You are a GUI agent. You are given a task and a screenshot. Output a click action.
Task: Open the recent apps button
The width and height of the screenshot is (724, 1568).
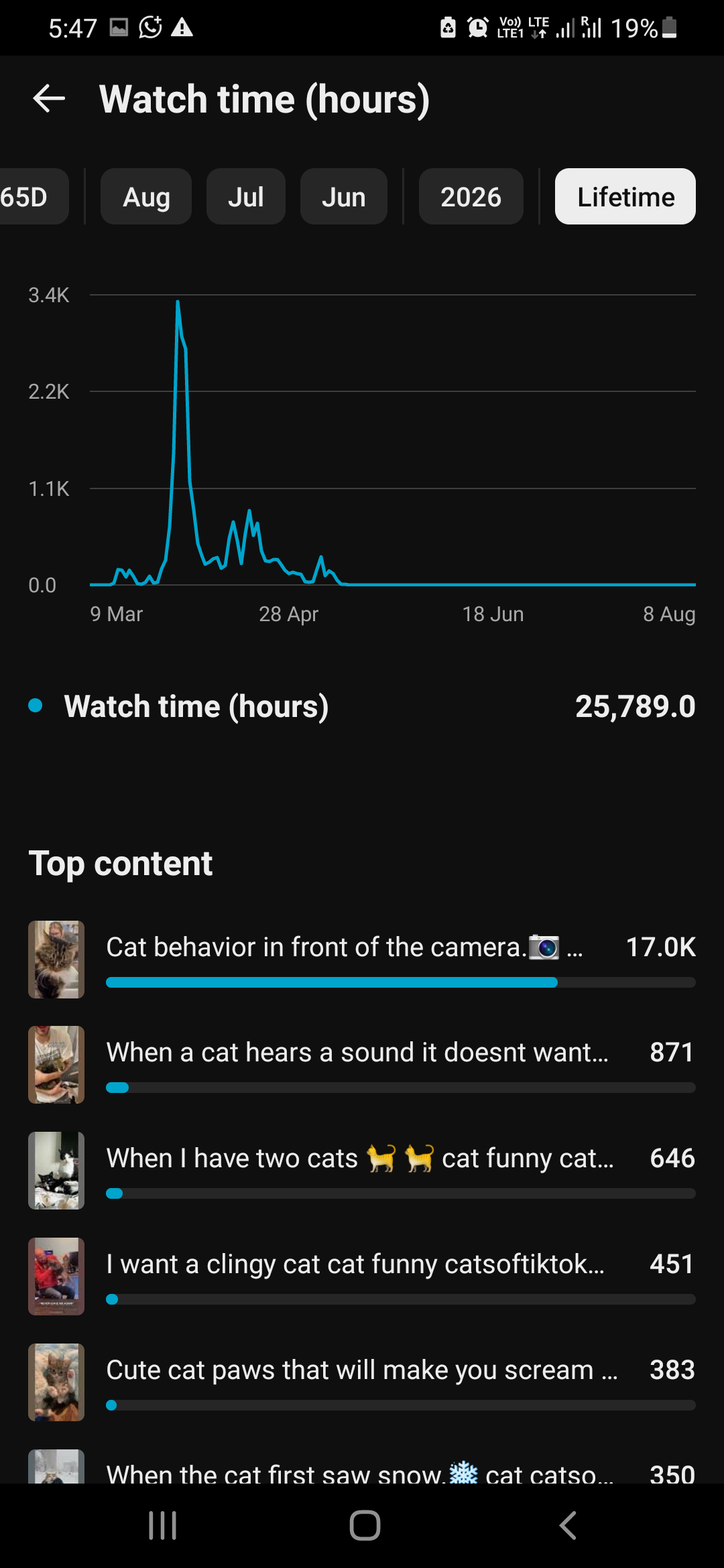pos(162,1526)
